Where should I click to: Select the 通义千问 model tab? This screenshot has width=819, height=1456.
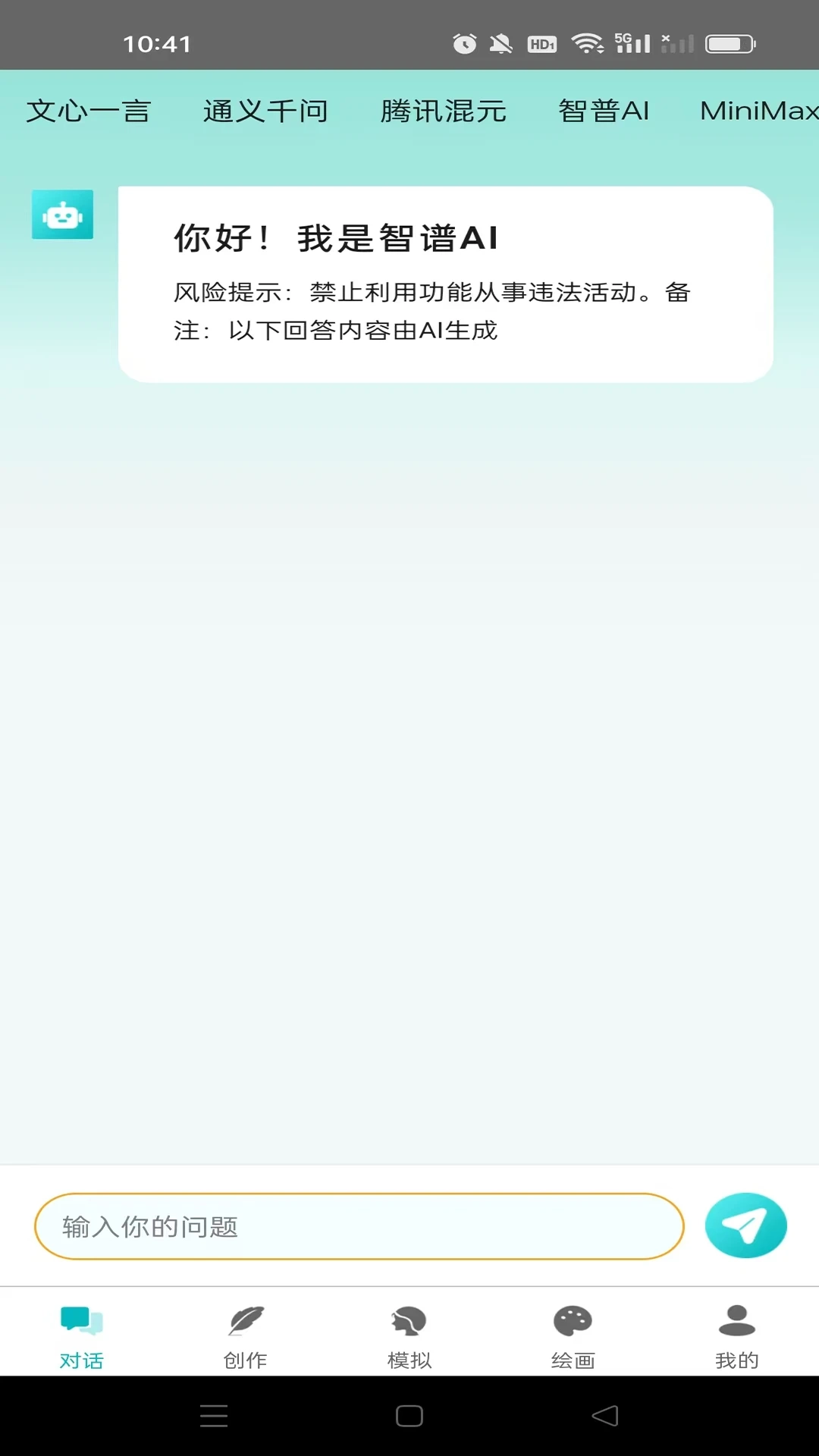[265, 111]
